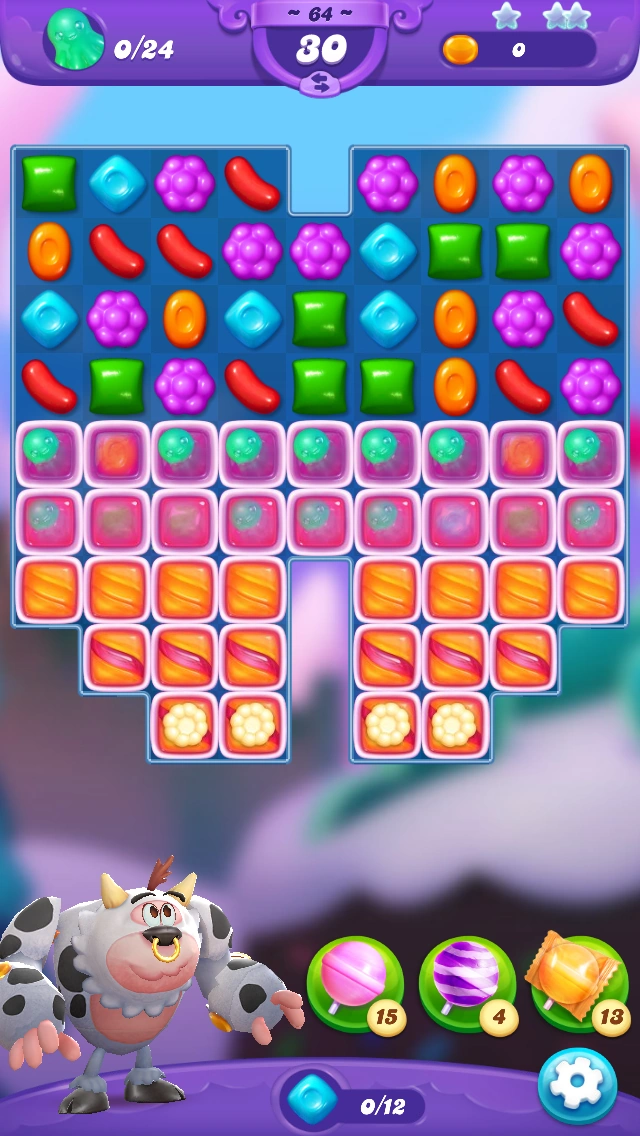Select the purple striped lollipop booster with 4
This screenshot has height=1136, width=640.
[467, 982]
